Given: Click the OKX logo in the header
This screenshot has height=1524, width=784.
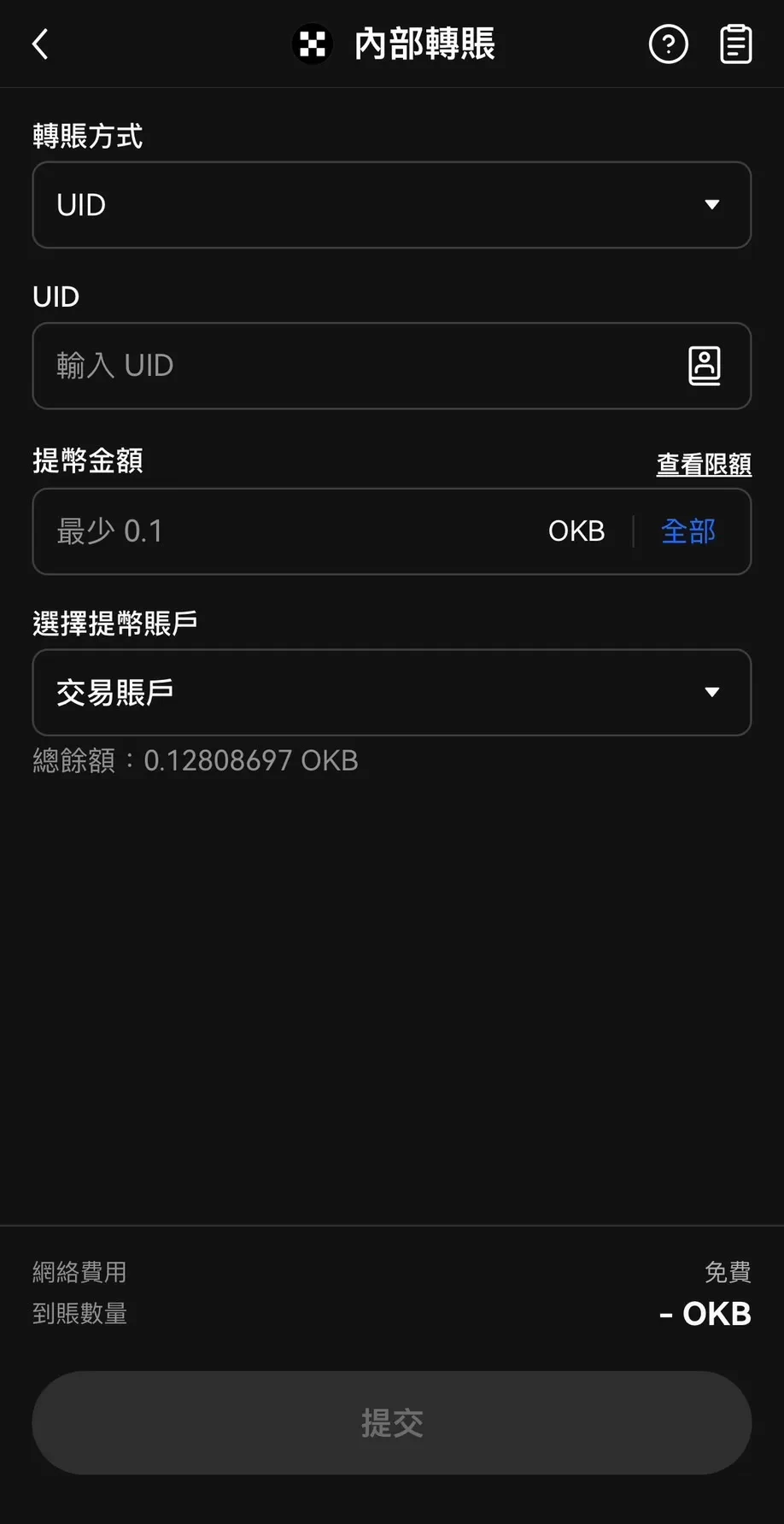Looking at the screenshot, I should [312, 44].
